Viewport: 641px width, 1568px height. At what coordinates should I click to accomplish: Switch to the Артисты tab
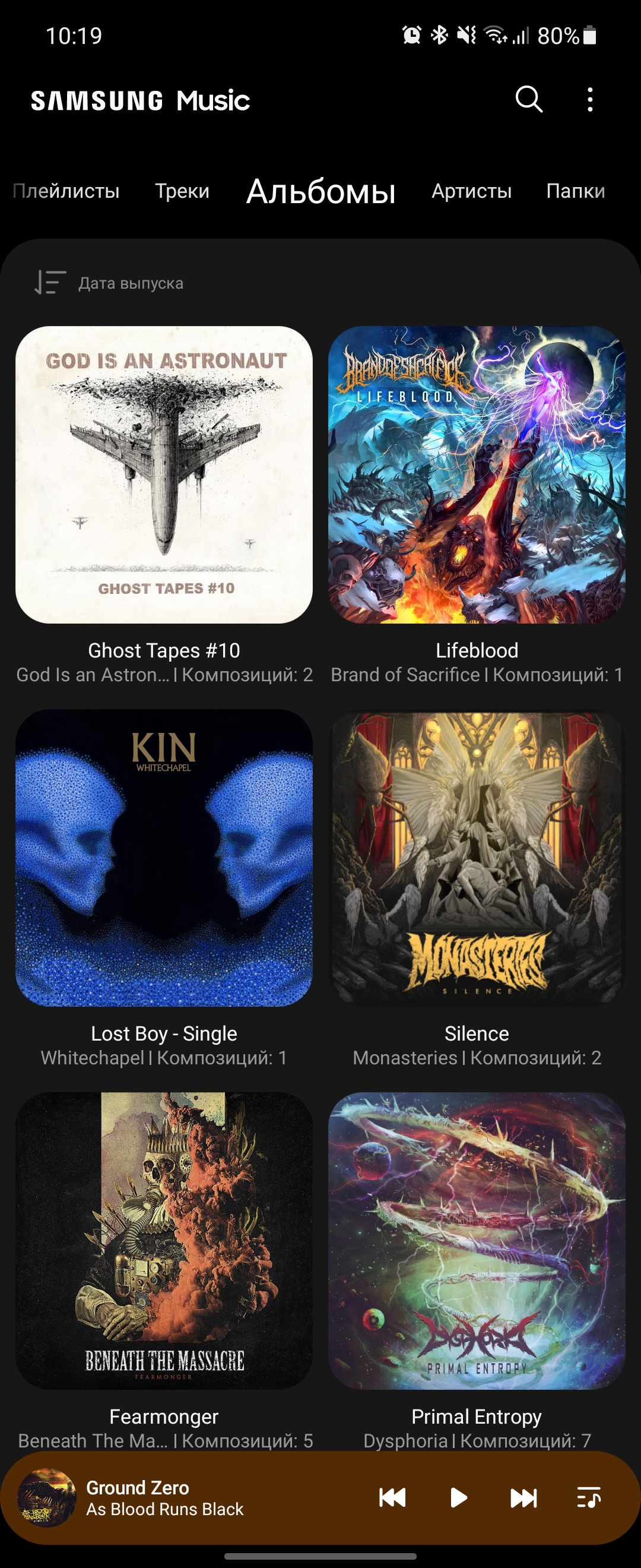tap(471, 191)
